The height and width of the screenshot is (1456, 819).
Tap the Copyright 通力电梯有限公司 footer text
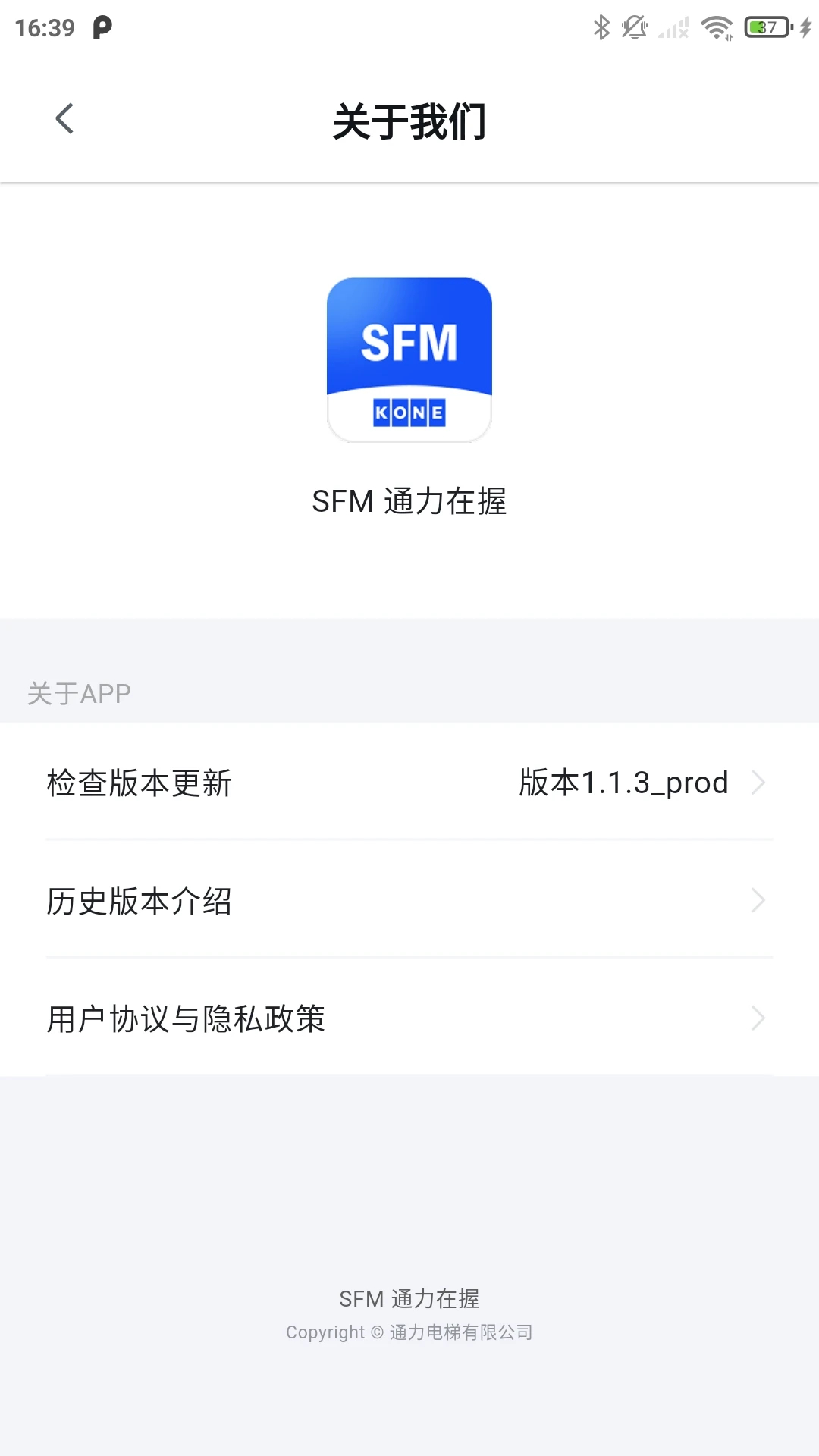409,1332
